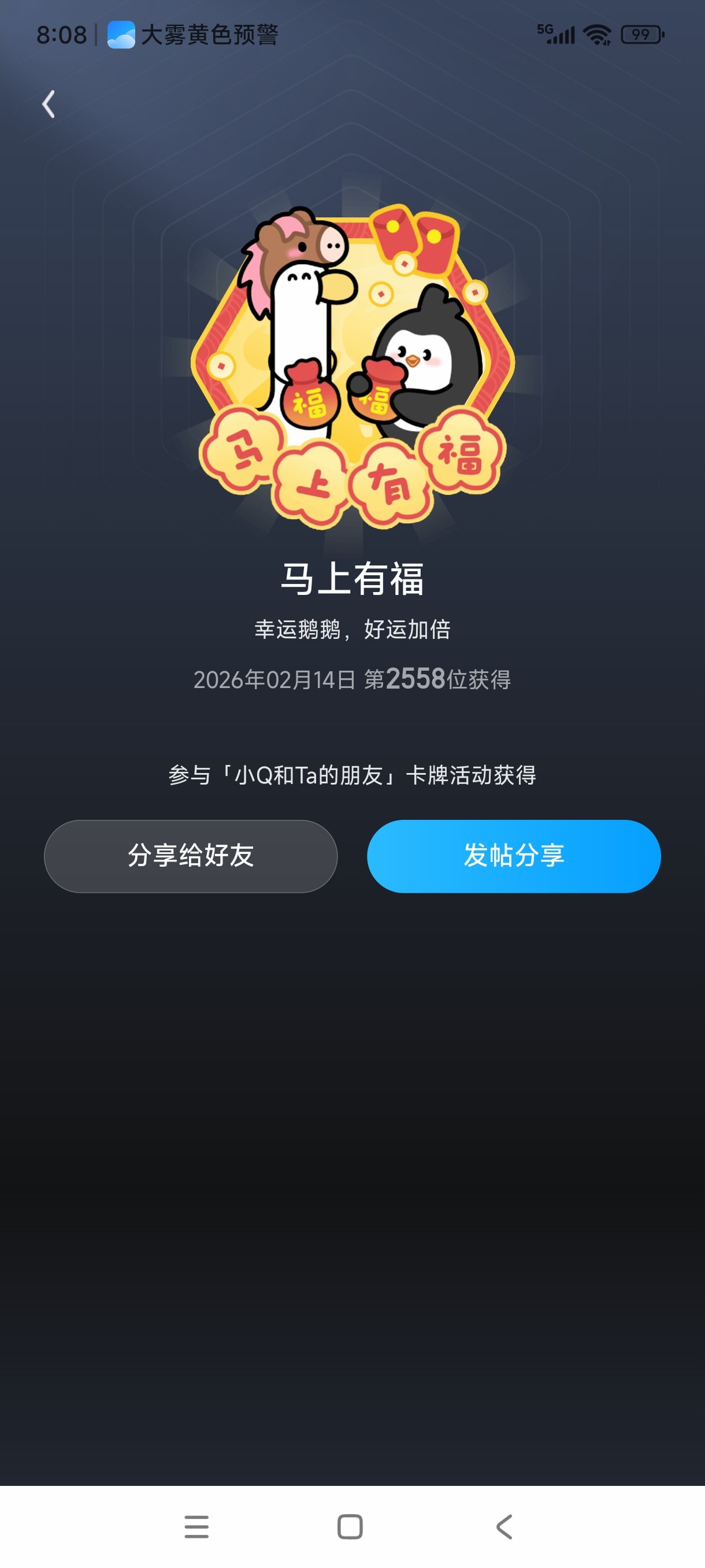Tap 发帖分享 to post the badge
This screenshot has height=1568, width=705.
tap(513, 856)
